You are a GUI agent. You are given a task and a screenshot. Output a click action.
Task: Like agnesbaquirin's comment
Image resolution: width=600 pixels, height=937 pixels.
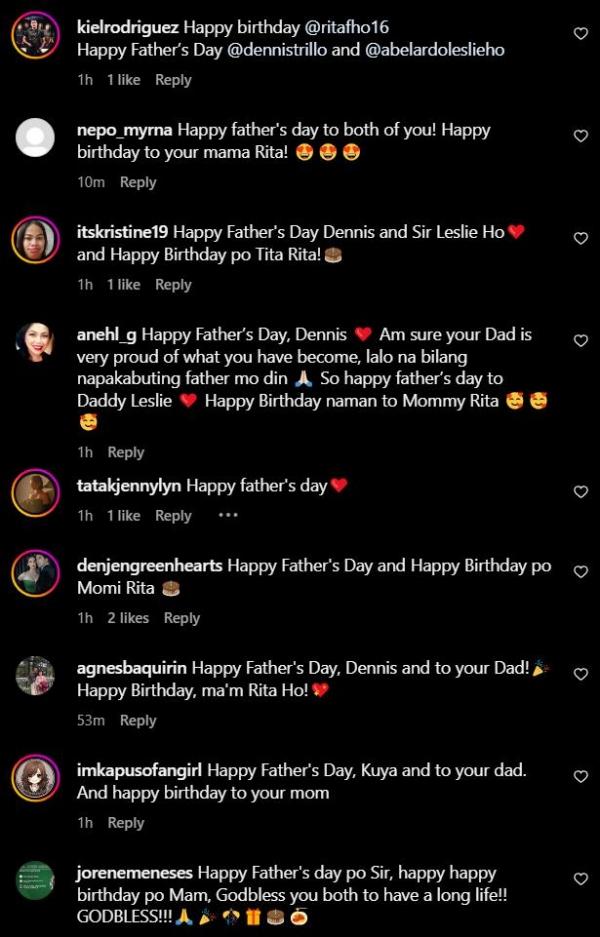coord(580,674)
